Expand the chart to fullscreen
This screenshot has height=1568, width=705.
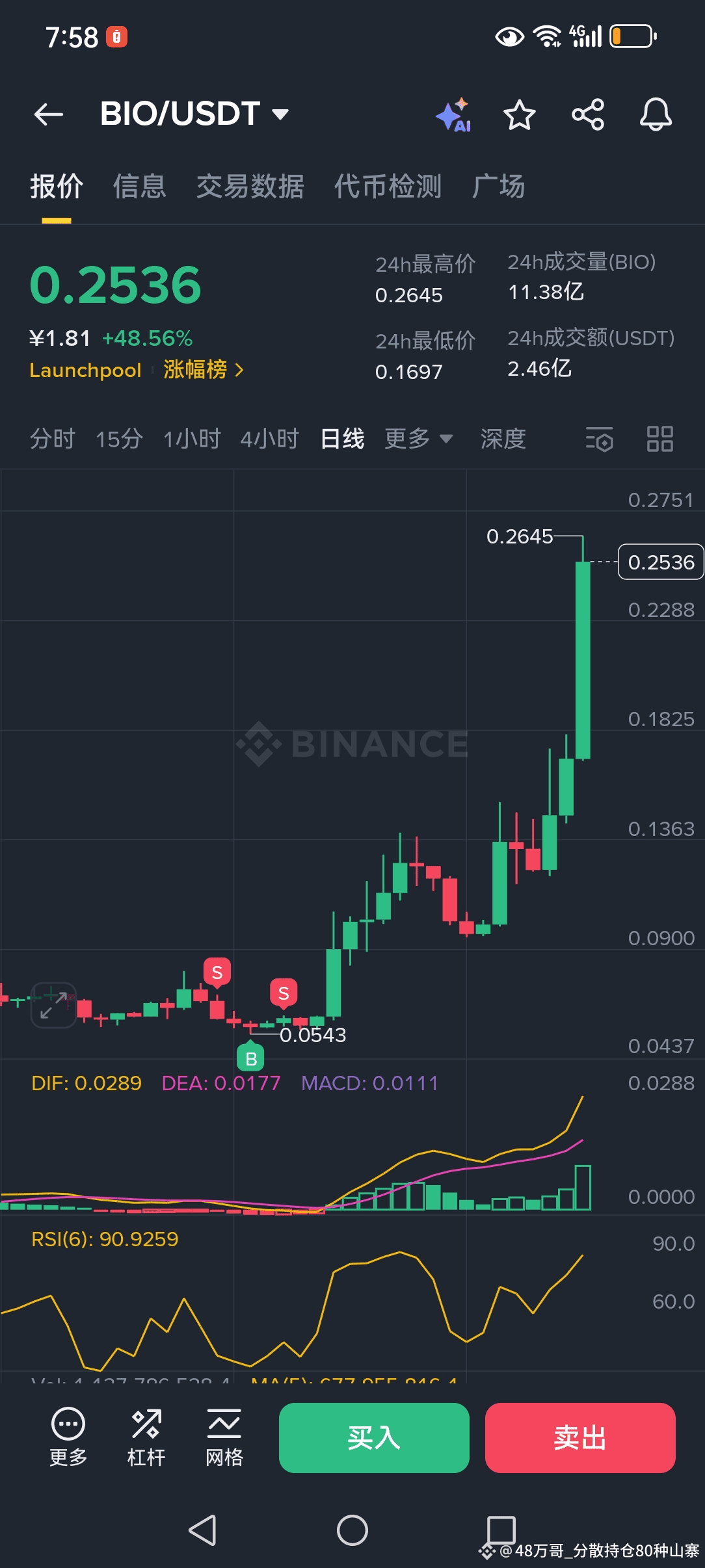(x=53, y=1005)
